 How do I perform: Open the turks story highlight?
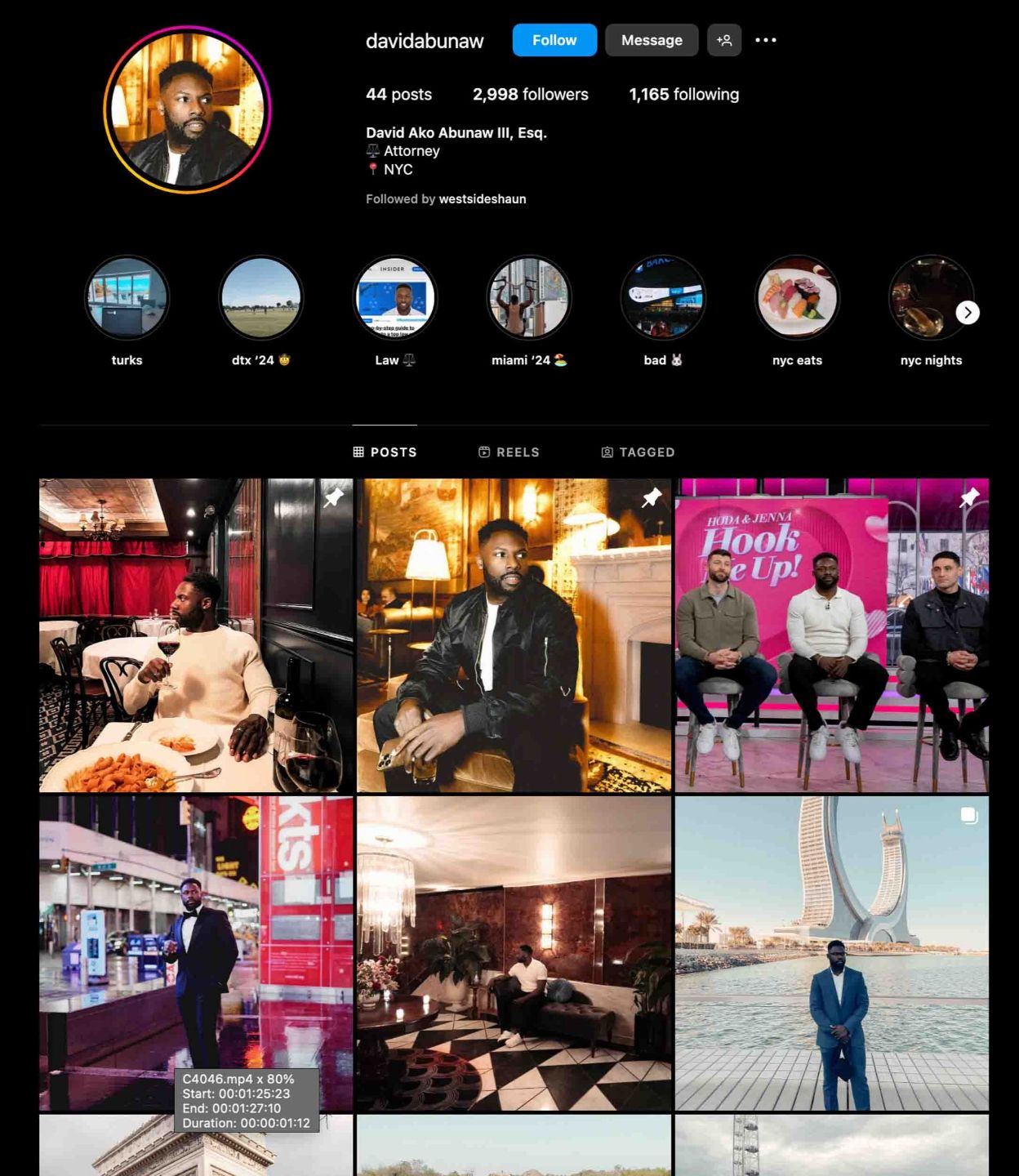coord(127,298)
